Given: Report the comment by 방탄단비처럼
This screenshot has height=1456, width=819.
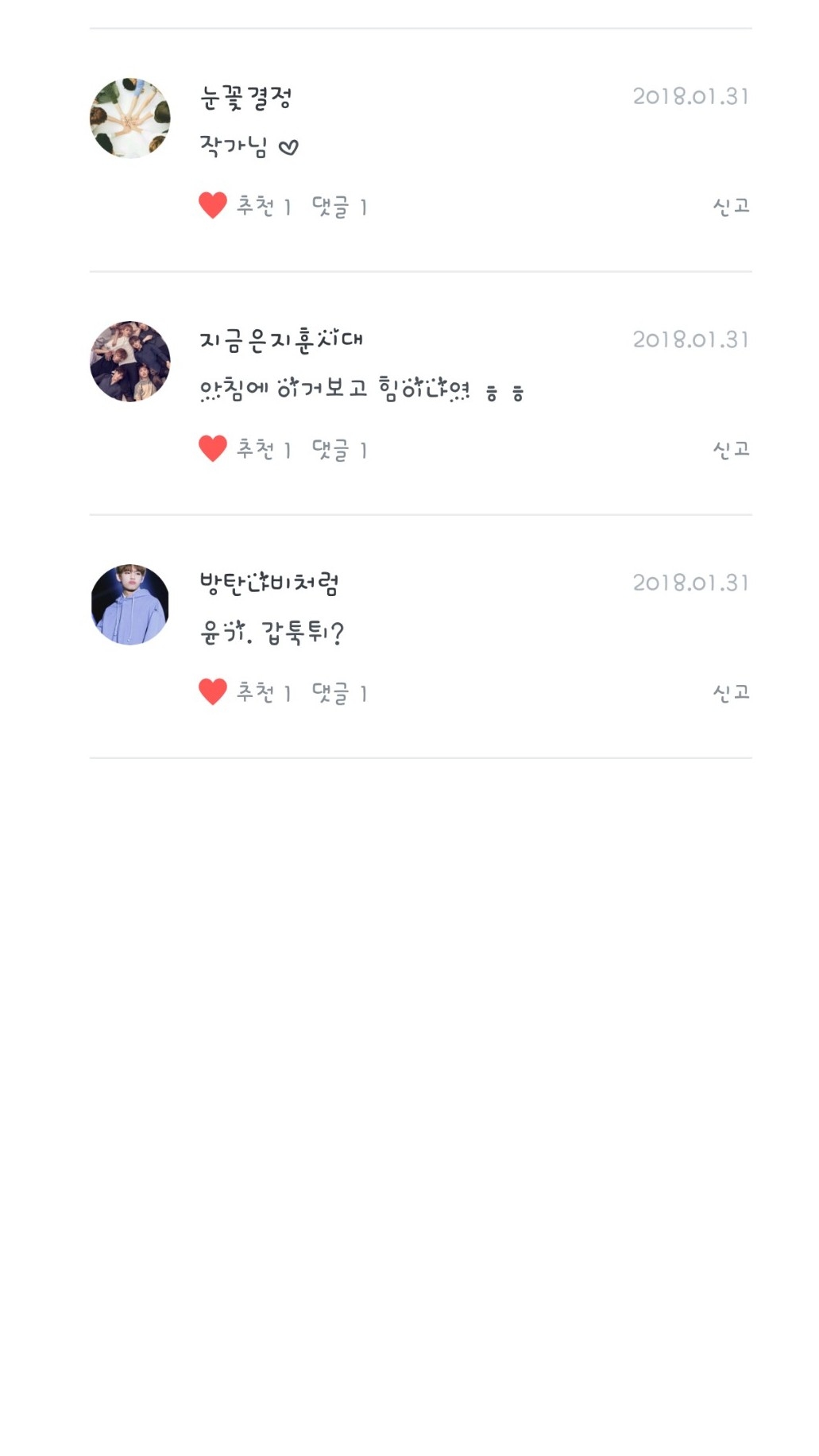Looking at the screenshot, I should coord(731,693).
